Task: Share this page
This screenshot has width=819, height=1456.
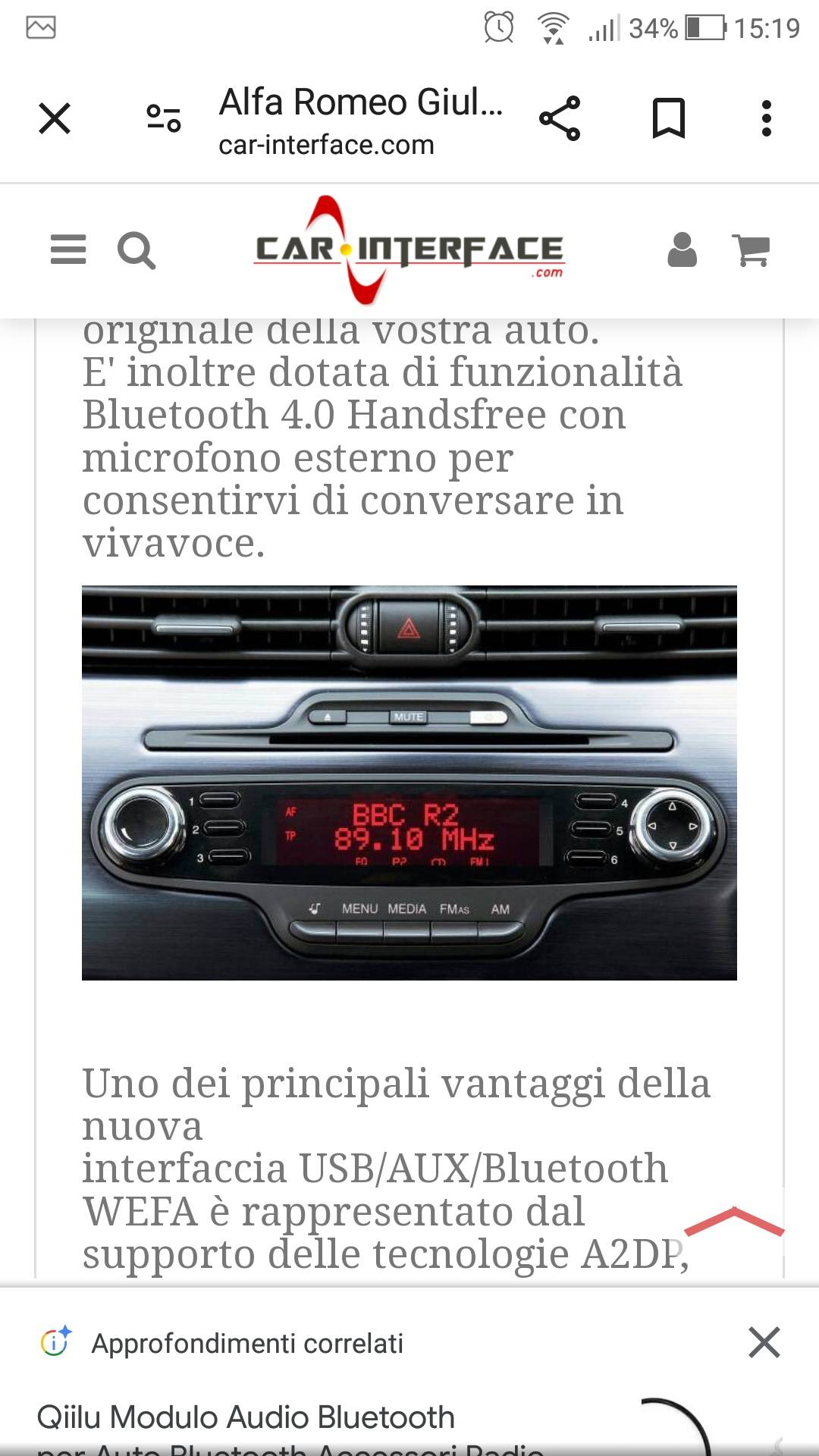Action: (x=560, y=118)
